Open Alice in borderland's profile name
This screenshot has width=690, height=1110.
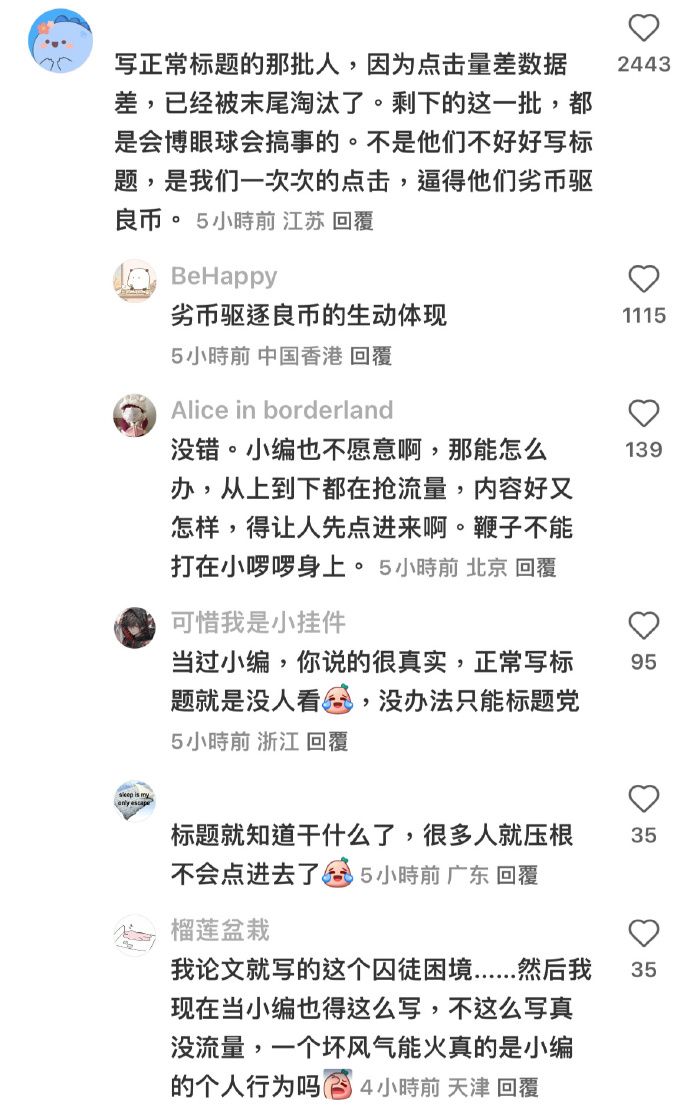(282, 410)
